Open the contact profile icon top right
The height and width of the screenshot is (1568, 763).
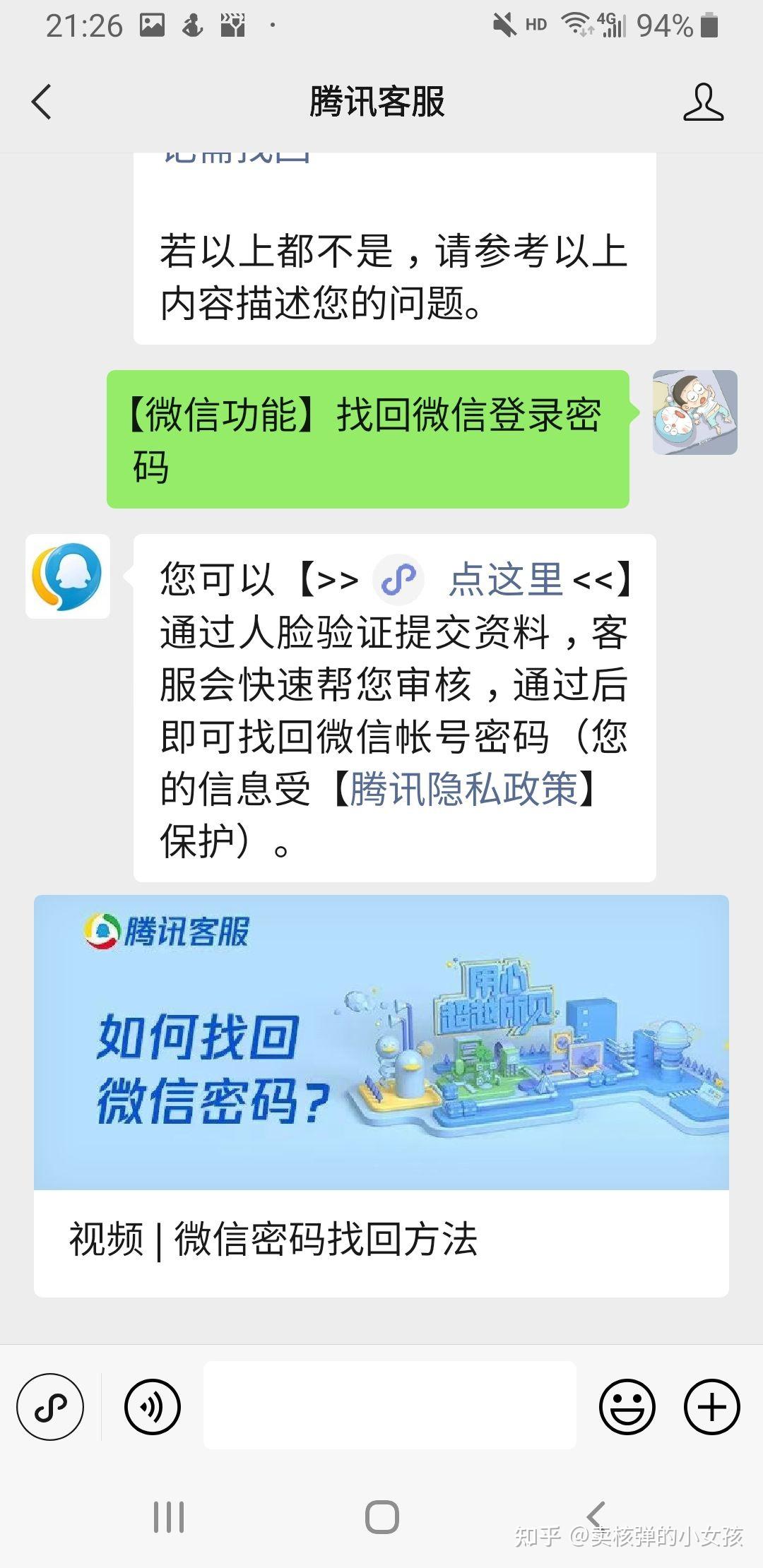coord(705,102)
